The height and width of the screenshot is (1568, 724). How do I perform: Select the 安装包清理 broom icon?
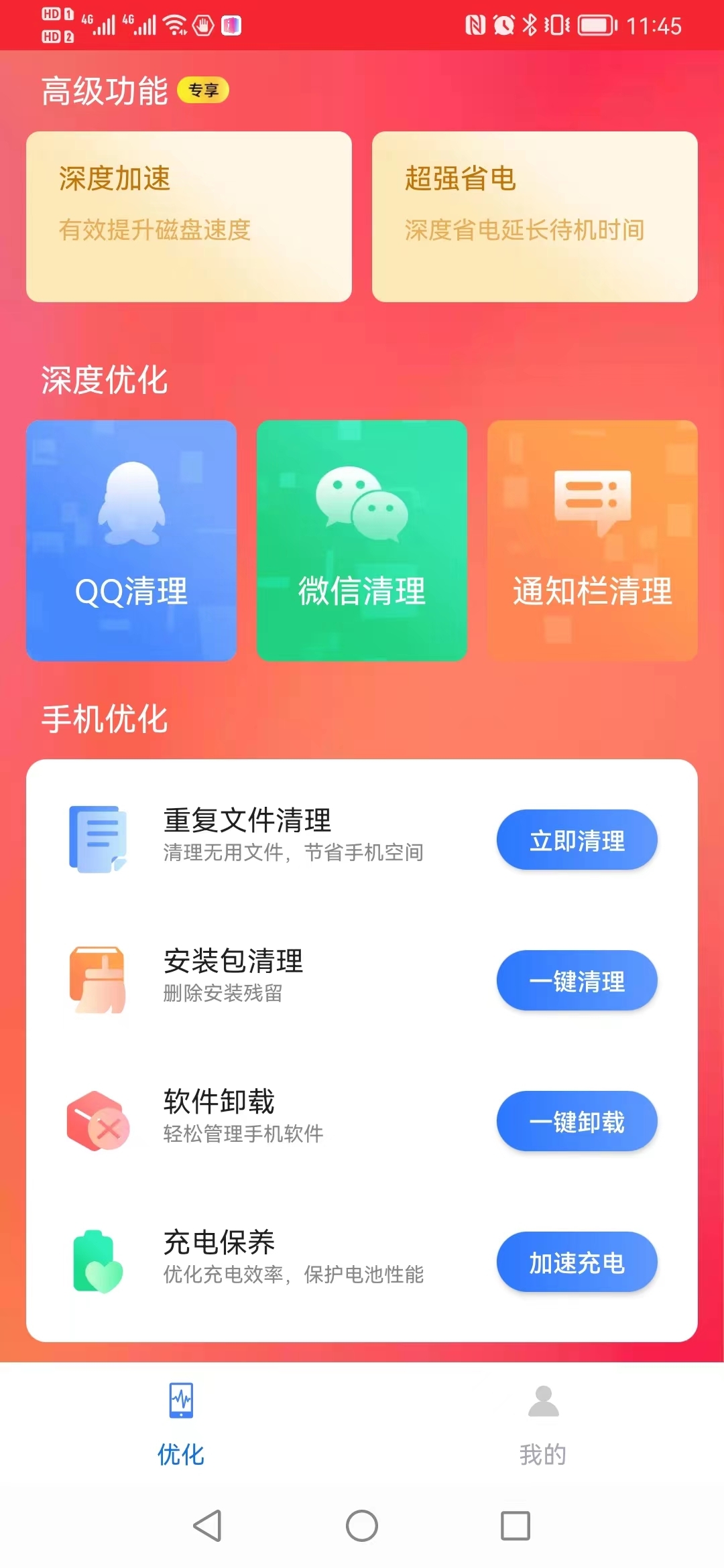pos(98,980)
